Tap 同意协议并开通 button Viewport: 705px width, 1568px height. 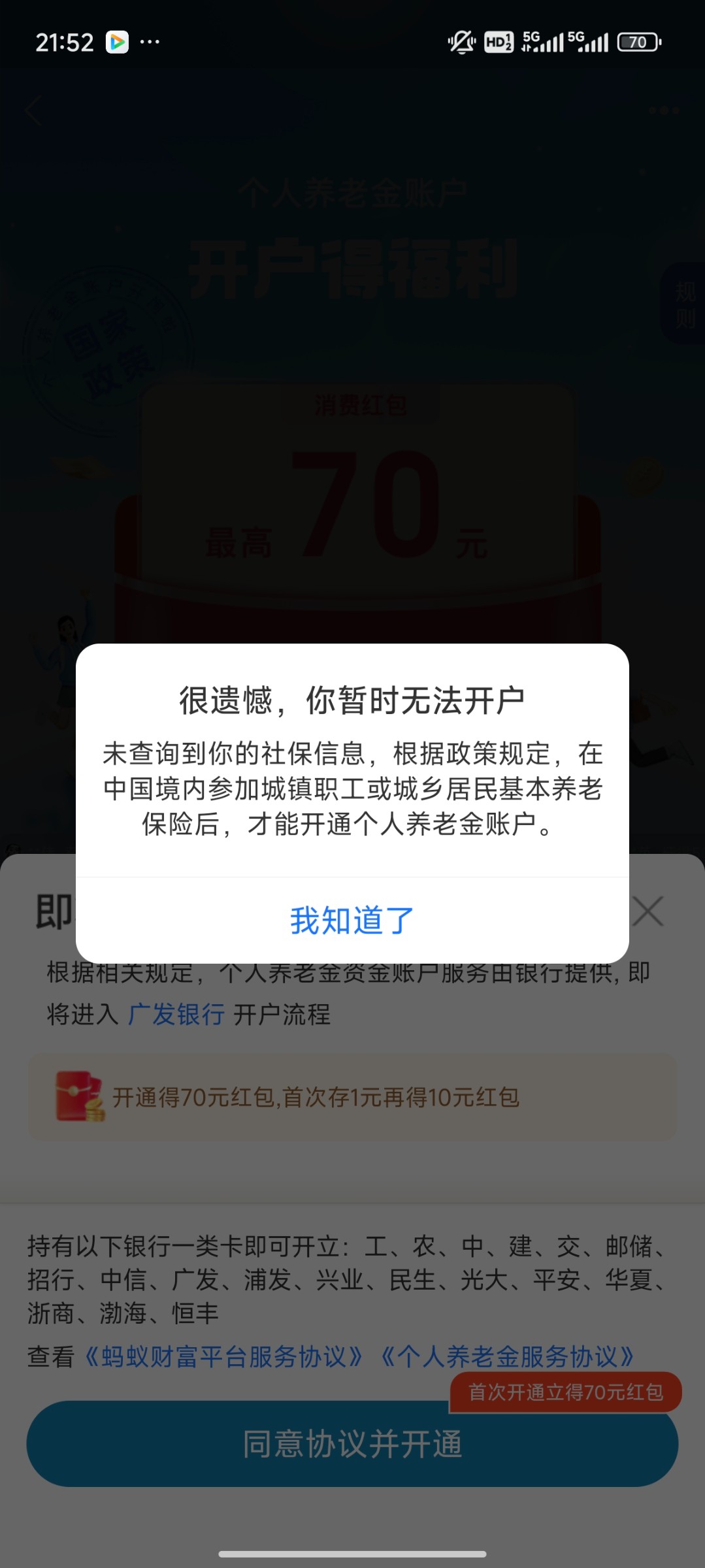pyautogui.click(x=352, y=1444)
